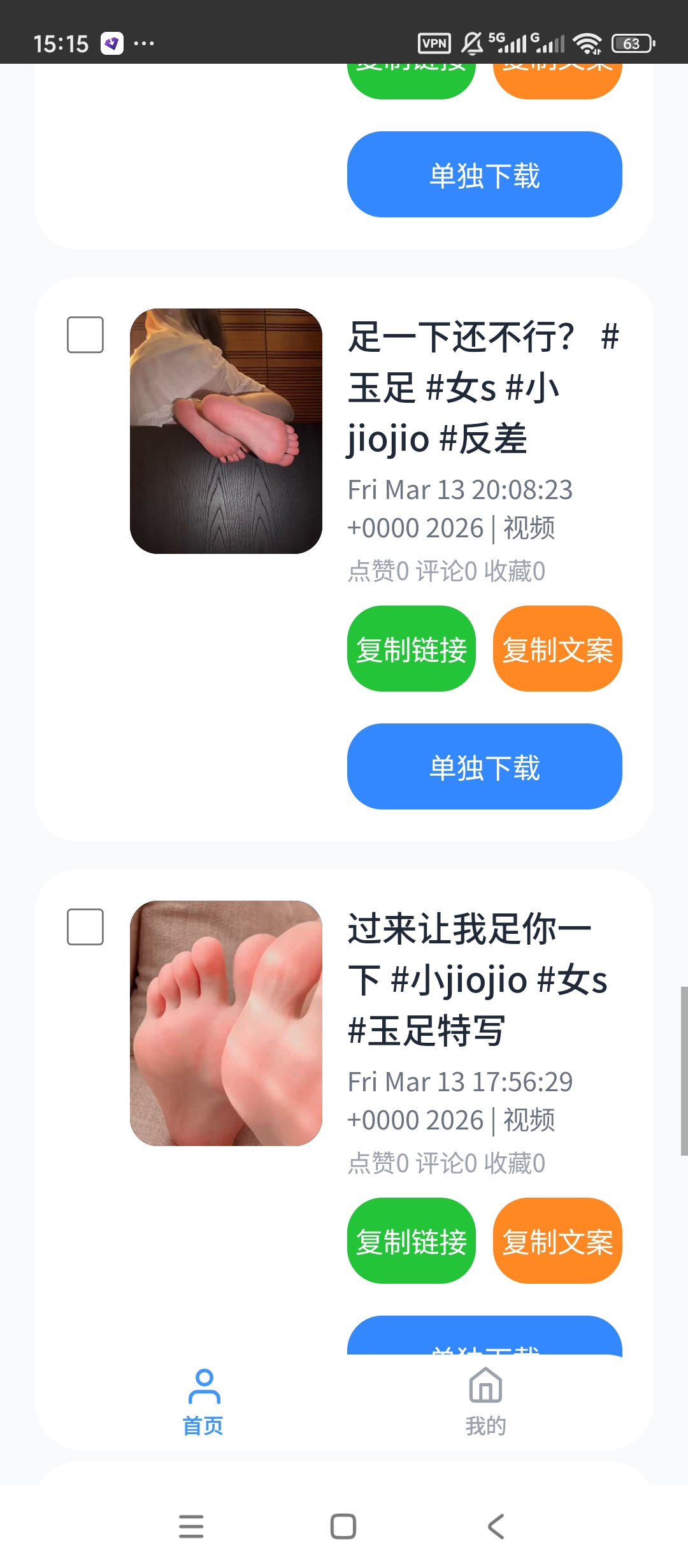Check the box for 过来让我足你一下 video
Viewport: 688px width, 1568px height.
85,927
